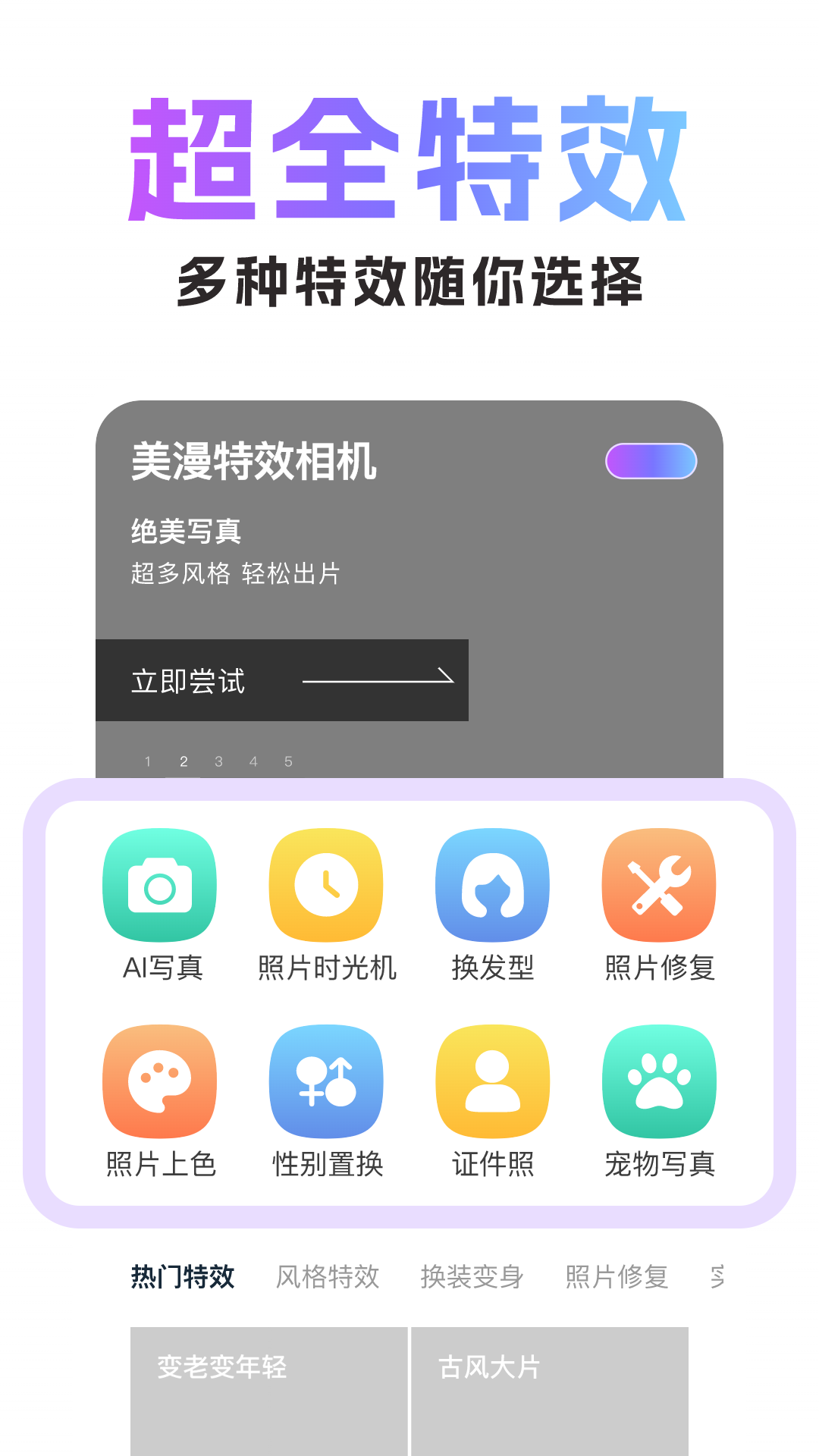Open the 证件照 ID photo icon

tap(491, 1079)
